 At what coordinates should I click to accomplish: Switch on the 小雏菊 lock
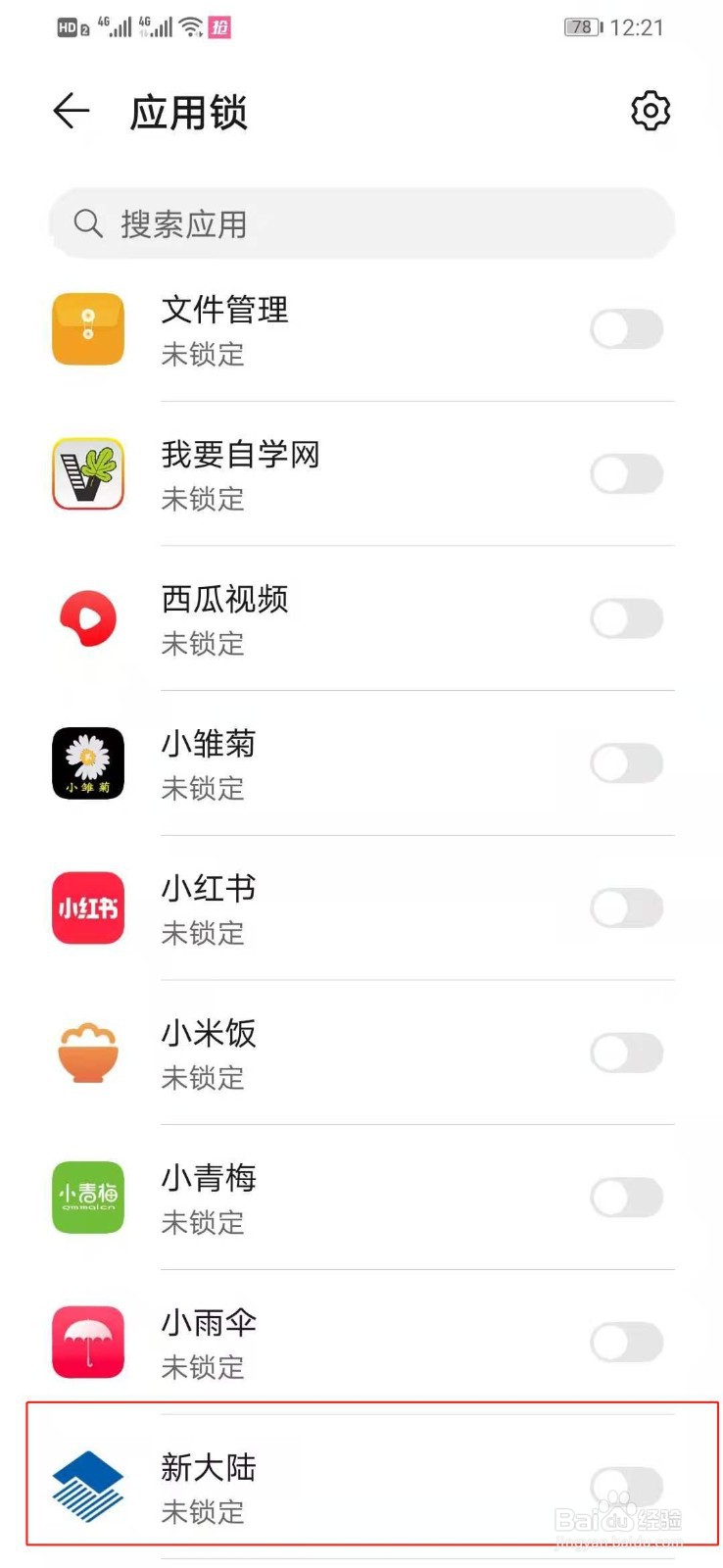point(627,763)
